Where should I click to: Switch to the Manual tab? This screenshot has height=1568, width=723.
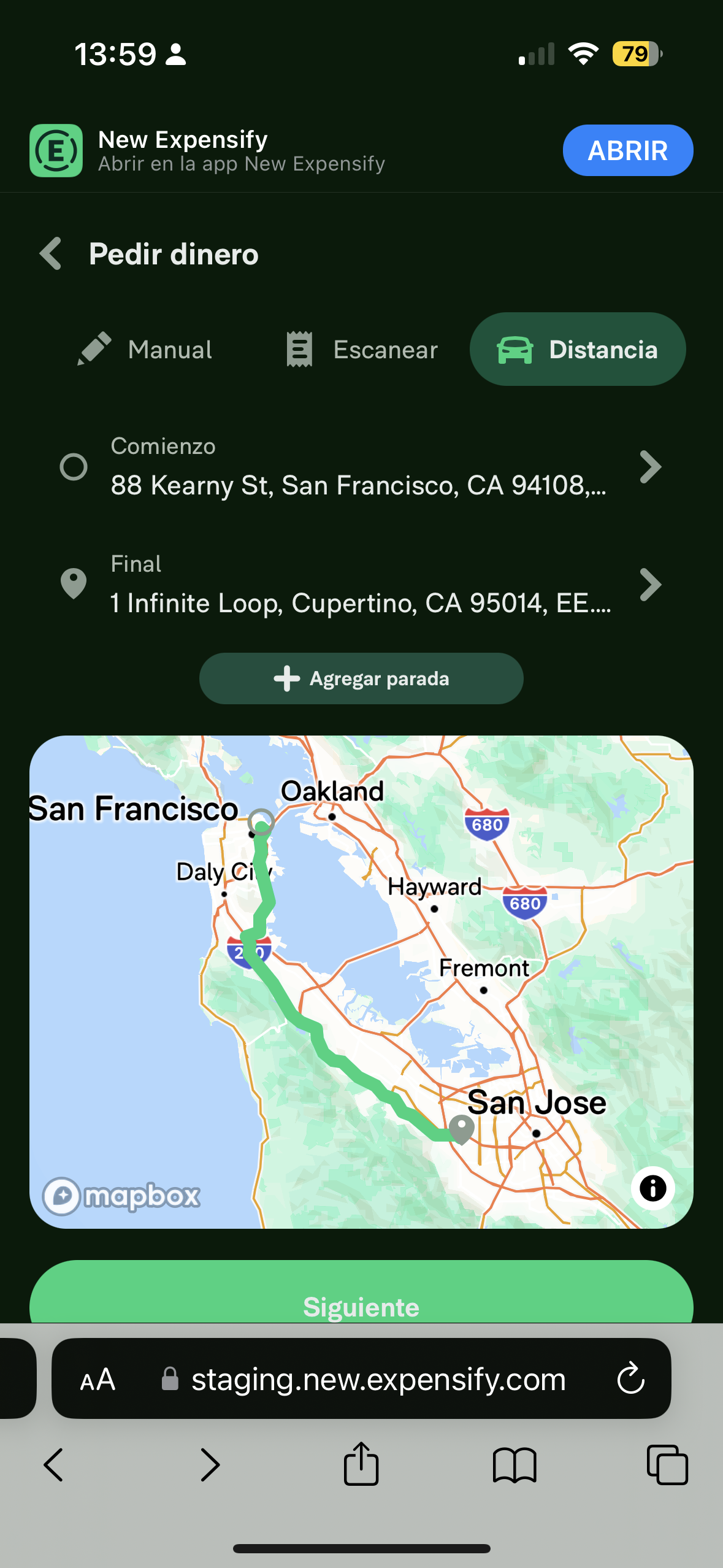pos(145,350)
